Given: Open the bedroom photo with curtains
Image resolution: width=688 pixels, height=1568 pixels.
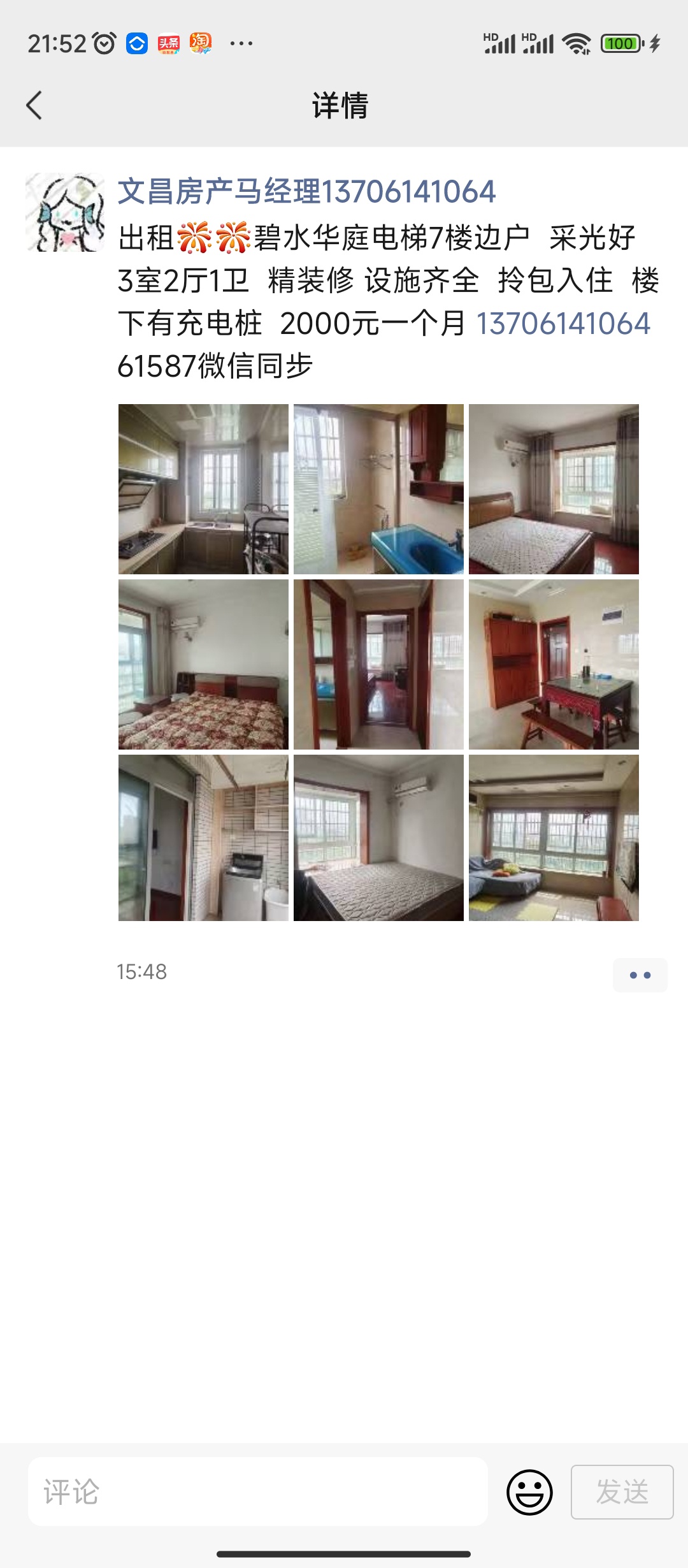Looking at the screenshot, I should pyautogui.click(x=554, y=489).
